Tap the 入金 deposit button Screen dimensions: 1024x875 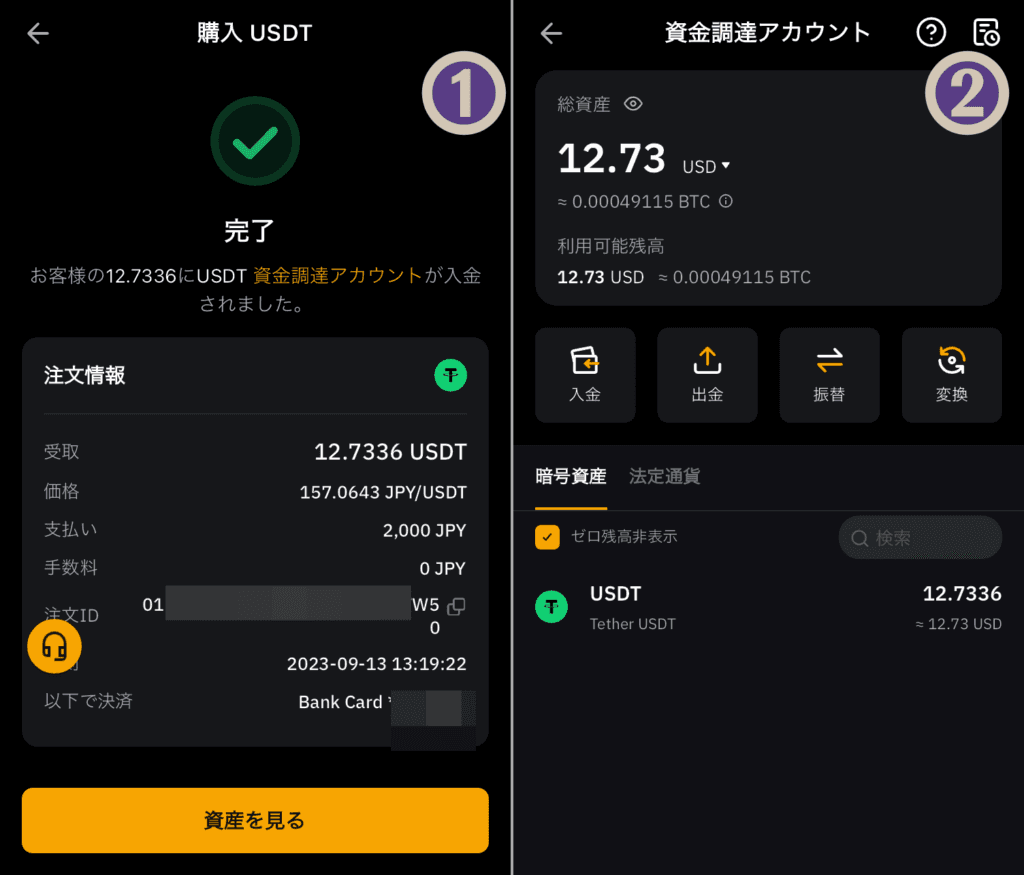585,374
